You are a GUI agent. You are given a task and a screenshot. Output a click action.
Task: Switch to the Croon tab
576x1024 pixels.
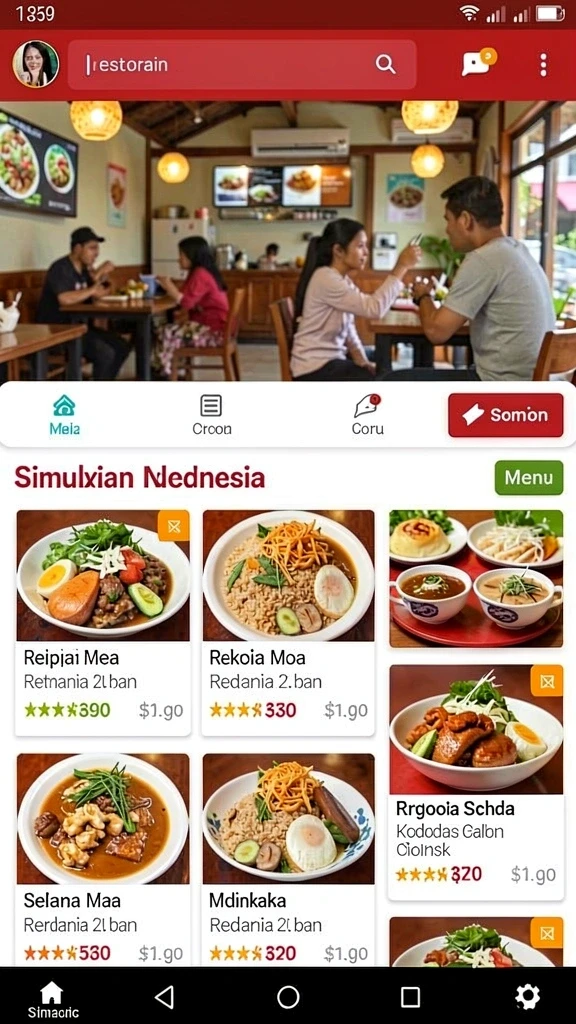[212, 415]
